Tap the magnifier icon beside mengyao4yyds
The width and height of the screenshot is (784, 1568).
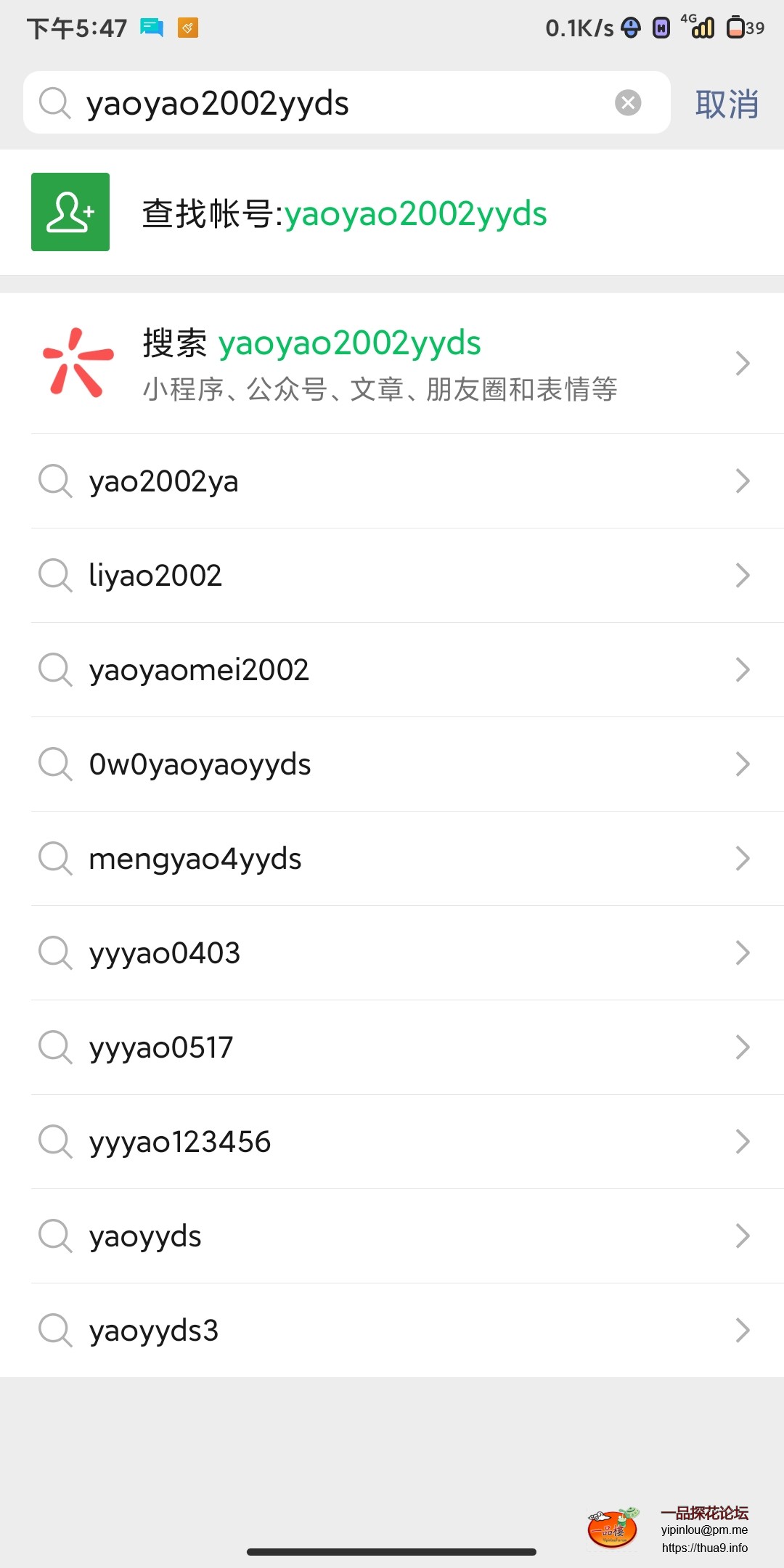pyautogui.click(x=55, y=858)
